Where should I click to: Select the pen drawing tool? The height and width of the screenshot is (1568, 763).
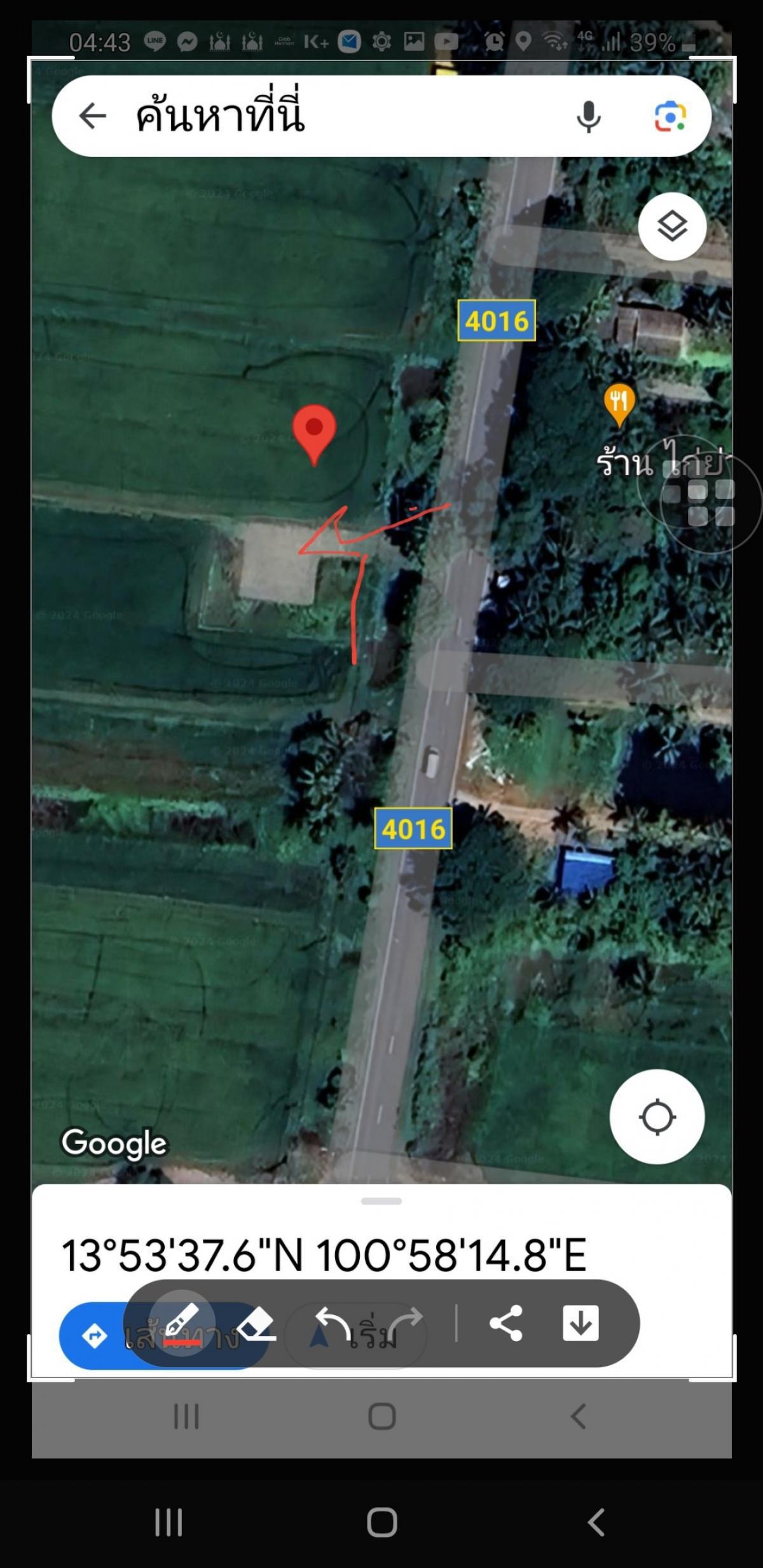[182, 1323]
